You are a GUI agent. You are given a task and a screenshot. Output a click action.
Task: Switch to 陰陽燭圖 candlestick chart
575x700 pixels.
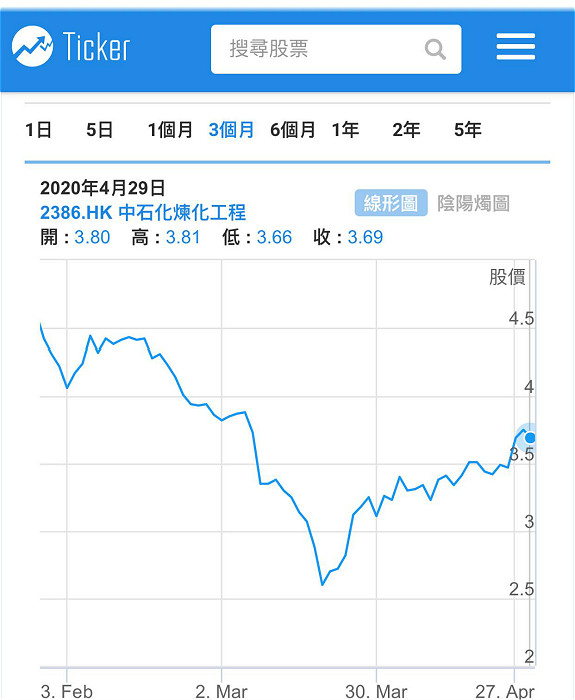point(474,203)
